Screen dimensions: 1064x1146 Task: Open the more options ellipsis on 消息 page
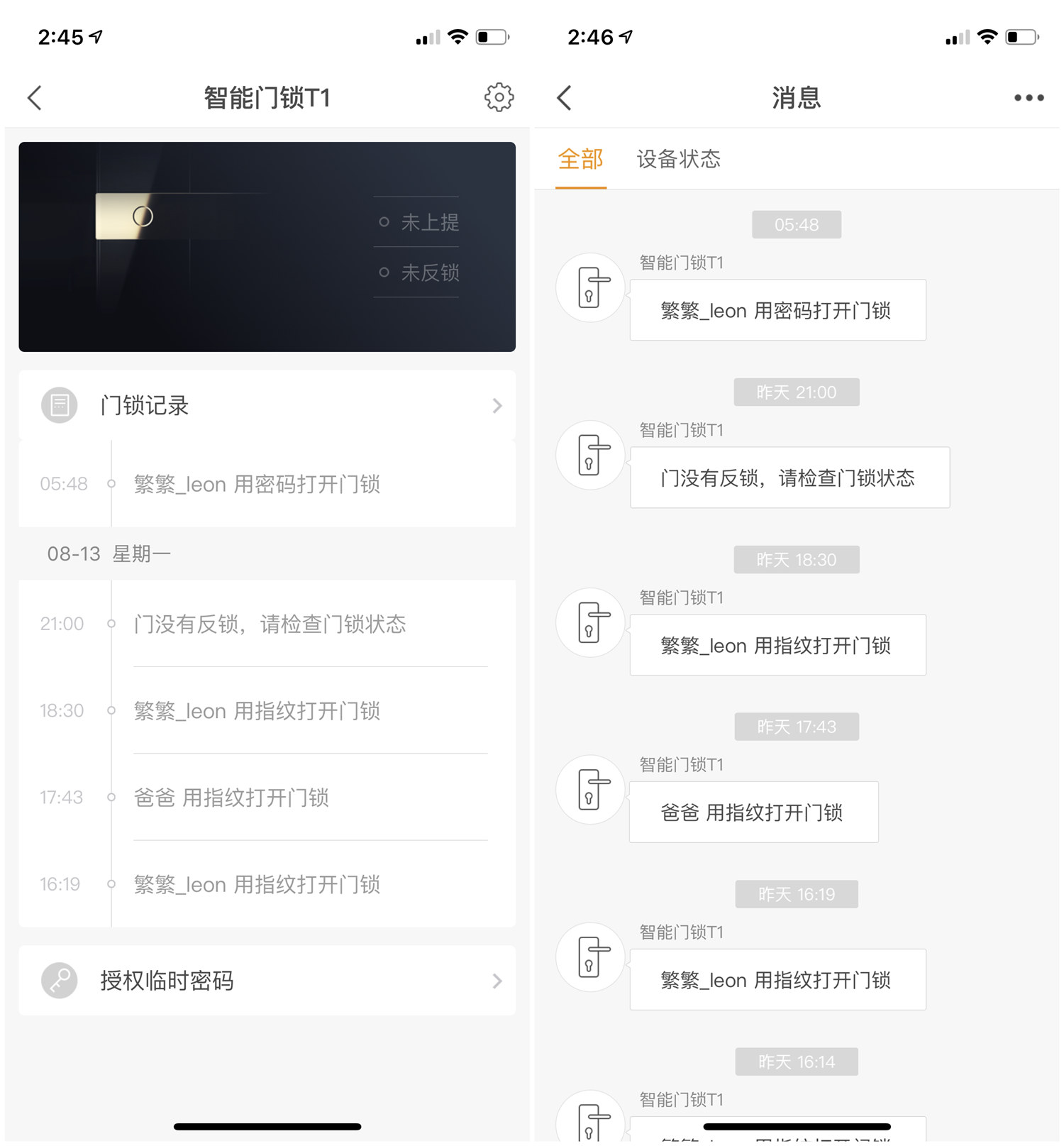(1028, 98)
